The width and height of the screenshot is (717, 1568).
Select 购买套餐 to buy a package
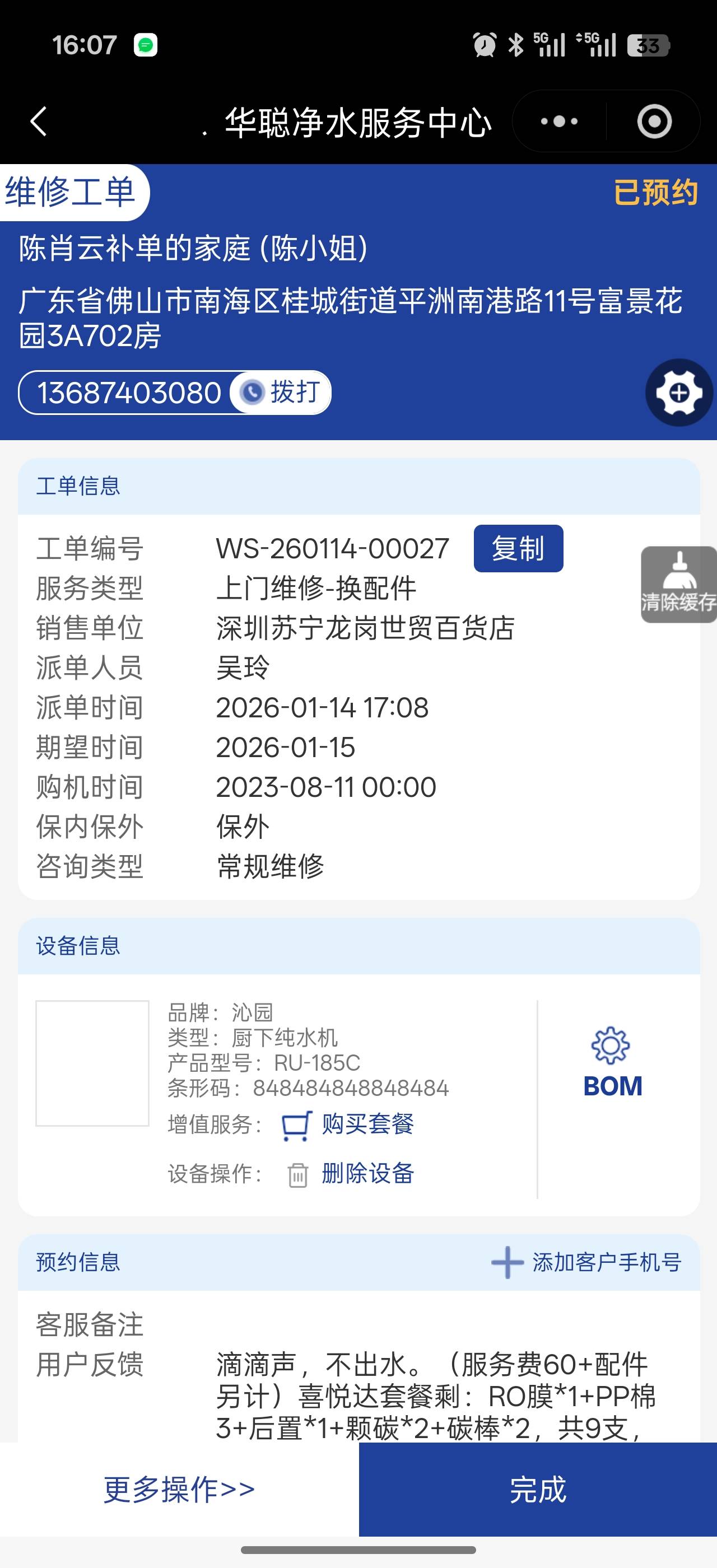[x=367, y=1124]
